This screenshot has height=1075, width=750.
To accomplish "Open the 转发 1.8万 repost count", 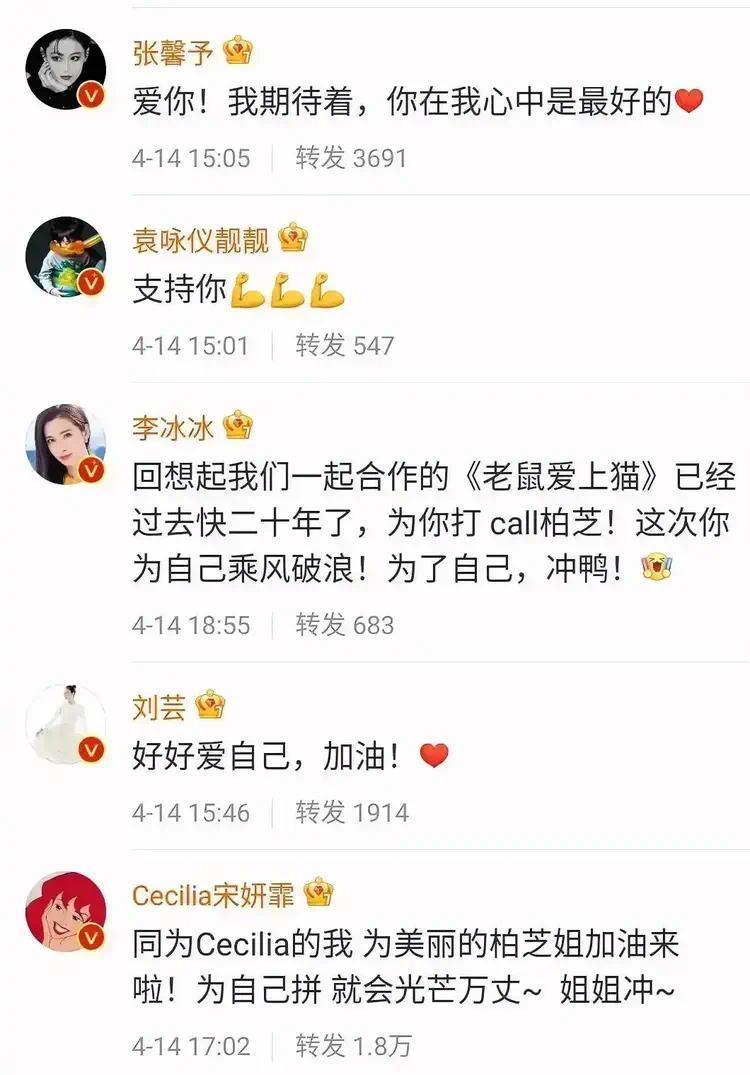I will tap(352, 1046).
